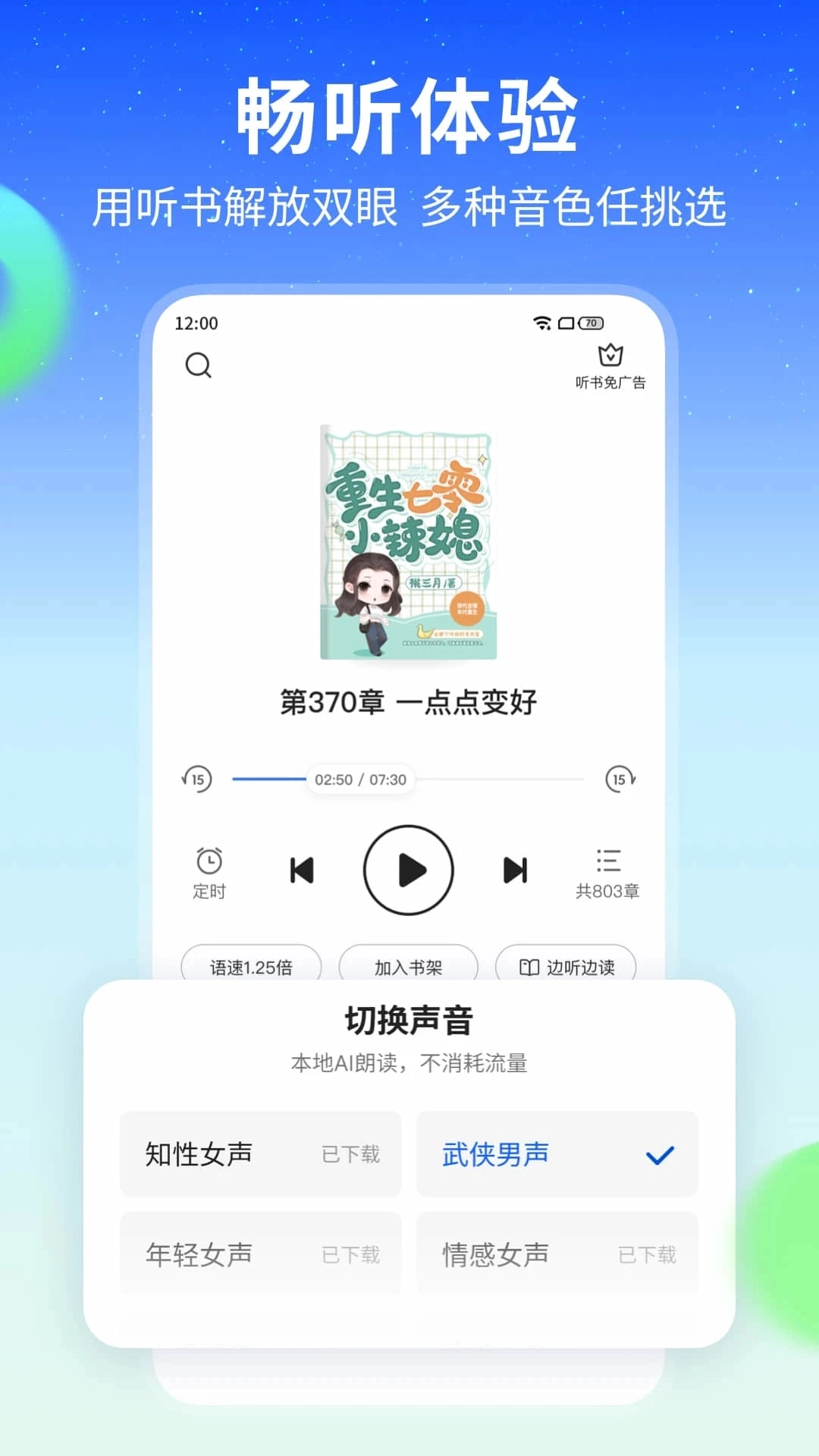Image resolution: width=819 pixels, height=1456 pixels.
Task: Open the 语速1.25倍 speed selector
Action: click(250, 966)
